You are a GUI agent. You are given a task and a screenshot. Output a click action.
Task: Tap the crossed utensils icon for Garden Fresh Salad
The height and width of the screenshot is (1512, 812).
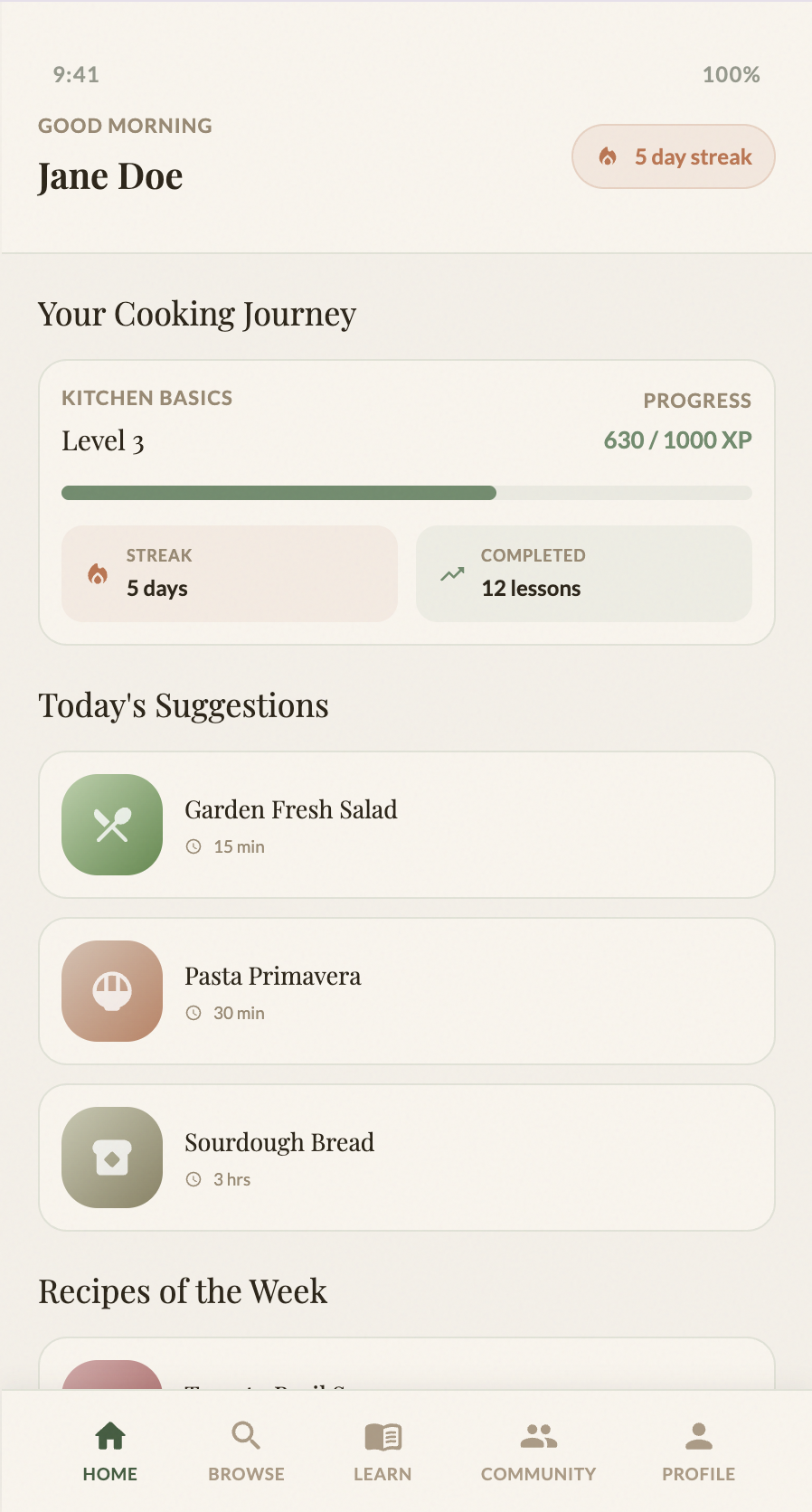coord(111,825)
